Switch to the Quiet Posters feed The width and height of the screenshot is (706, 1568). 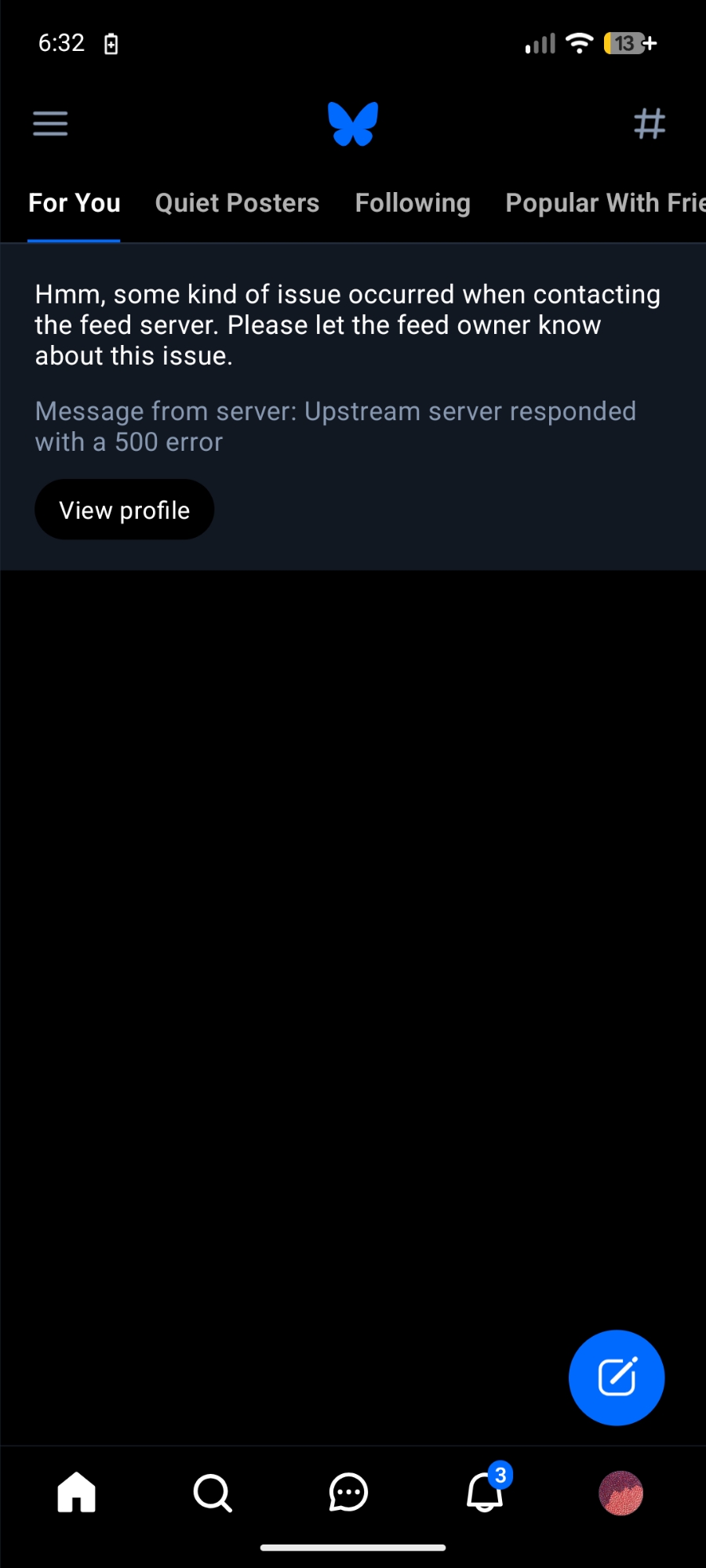pyautogui.click(x=237, y=203)
